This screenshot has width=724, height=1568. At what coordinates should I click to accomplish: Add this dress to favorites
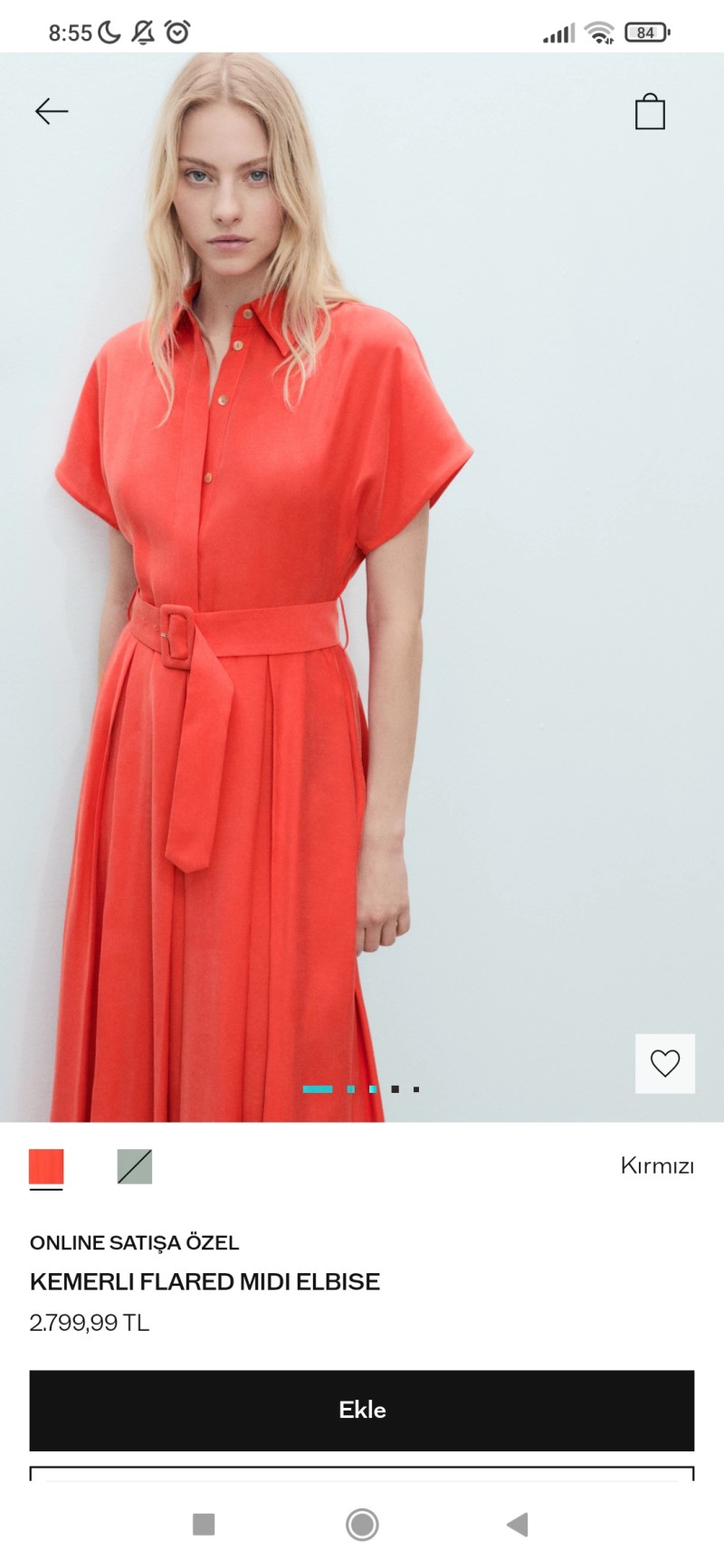(664, 1063)
